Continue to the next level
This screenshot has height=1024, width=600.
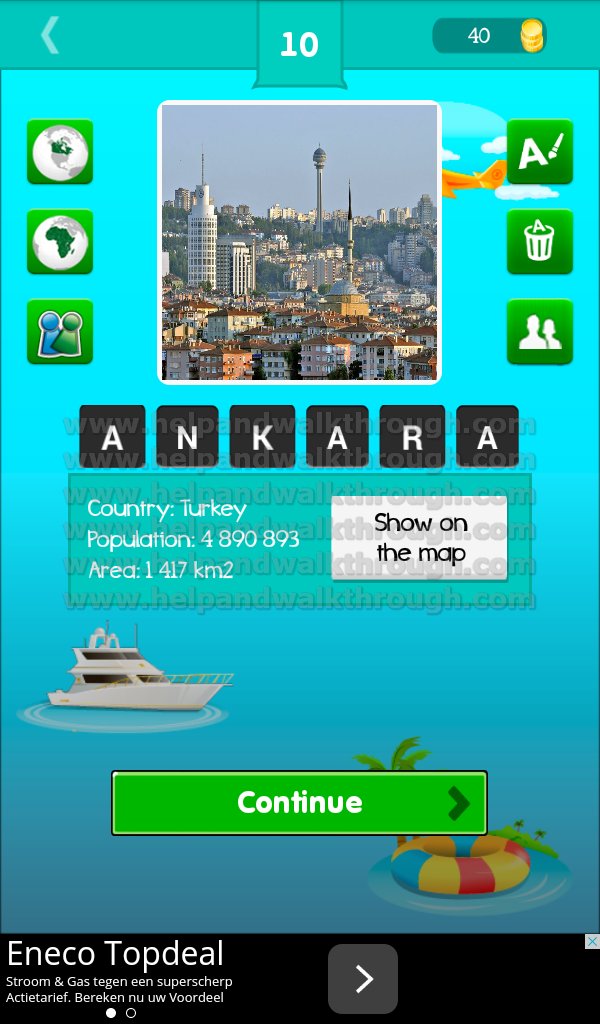pyautogui.click(x=300, y=803)
